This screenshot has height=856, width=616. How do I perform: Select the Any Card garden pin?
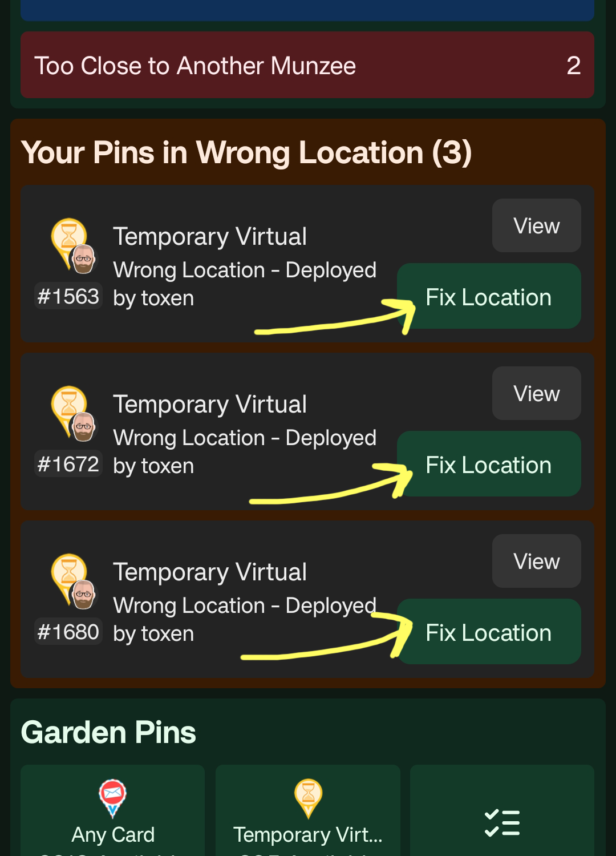(x=113, y=811)
